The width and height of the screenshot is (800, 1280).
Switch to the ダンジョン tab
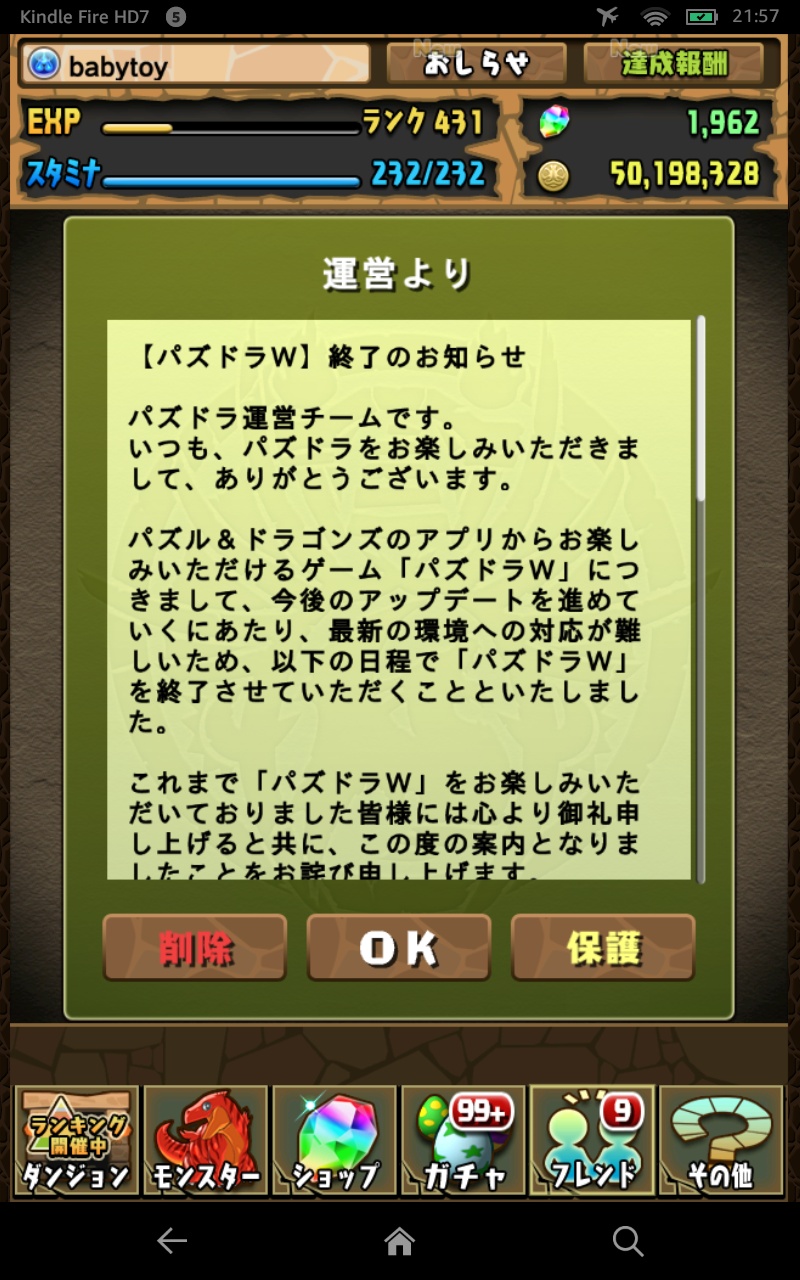click(76, 1140)
